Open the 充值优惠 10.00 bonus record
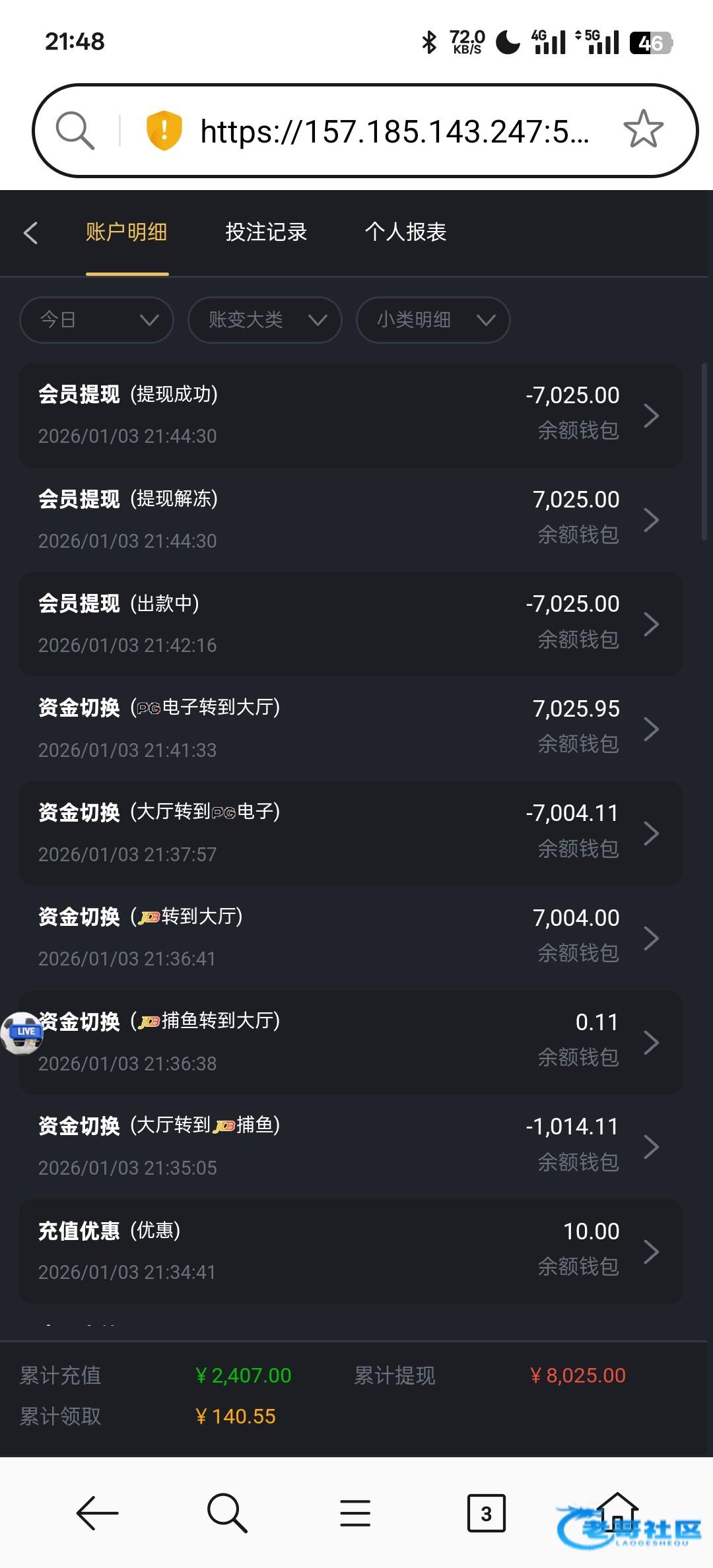This screenshot has width=713, height=1568. pyautogui.click(x=351, y=1251)
